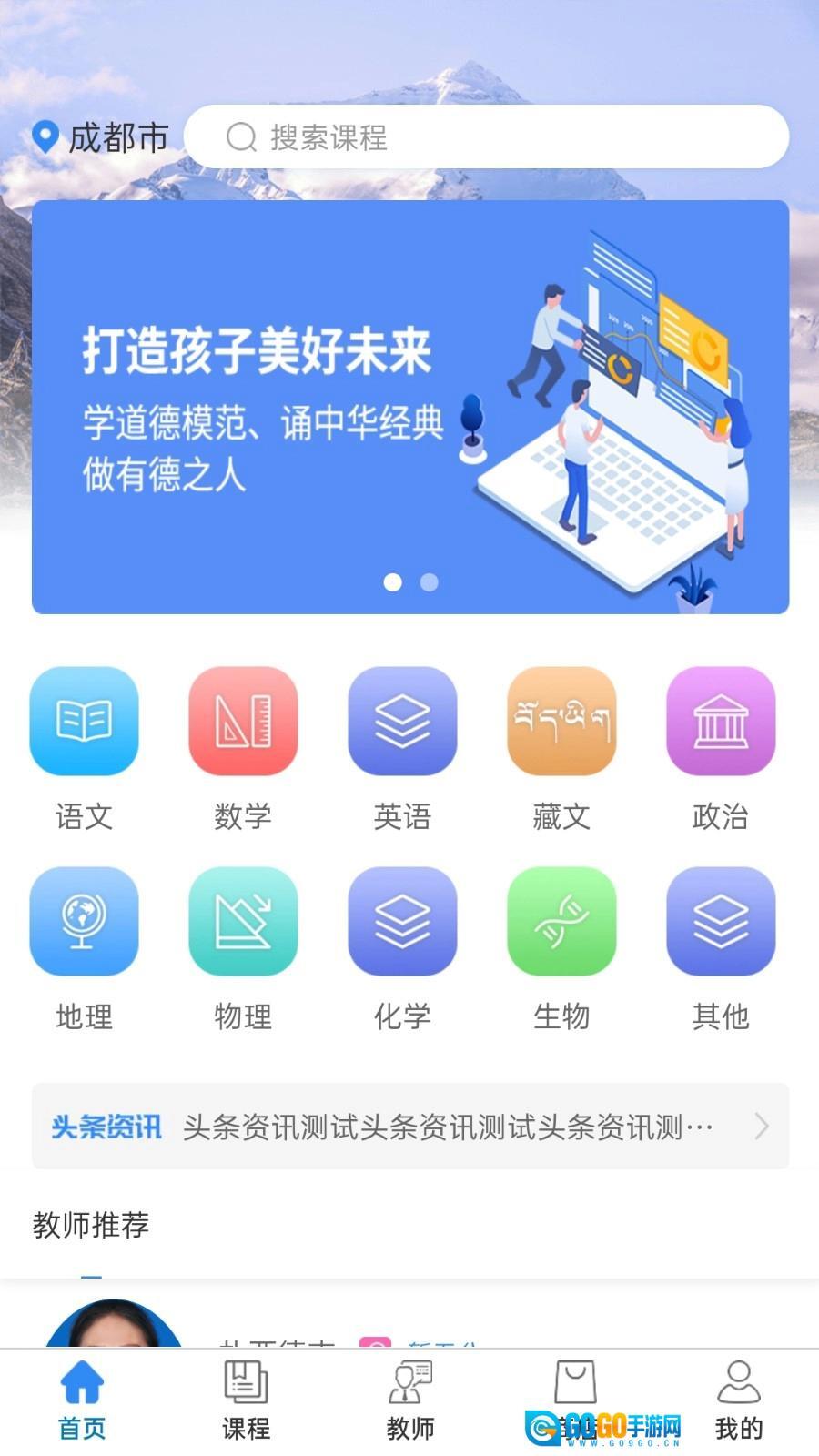Screen dimensions: 819x1456
Task: Open the 打造孩子美好未来 banner
Action: coord(409,407)
